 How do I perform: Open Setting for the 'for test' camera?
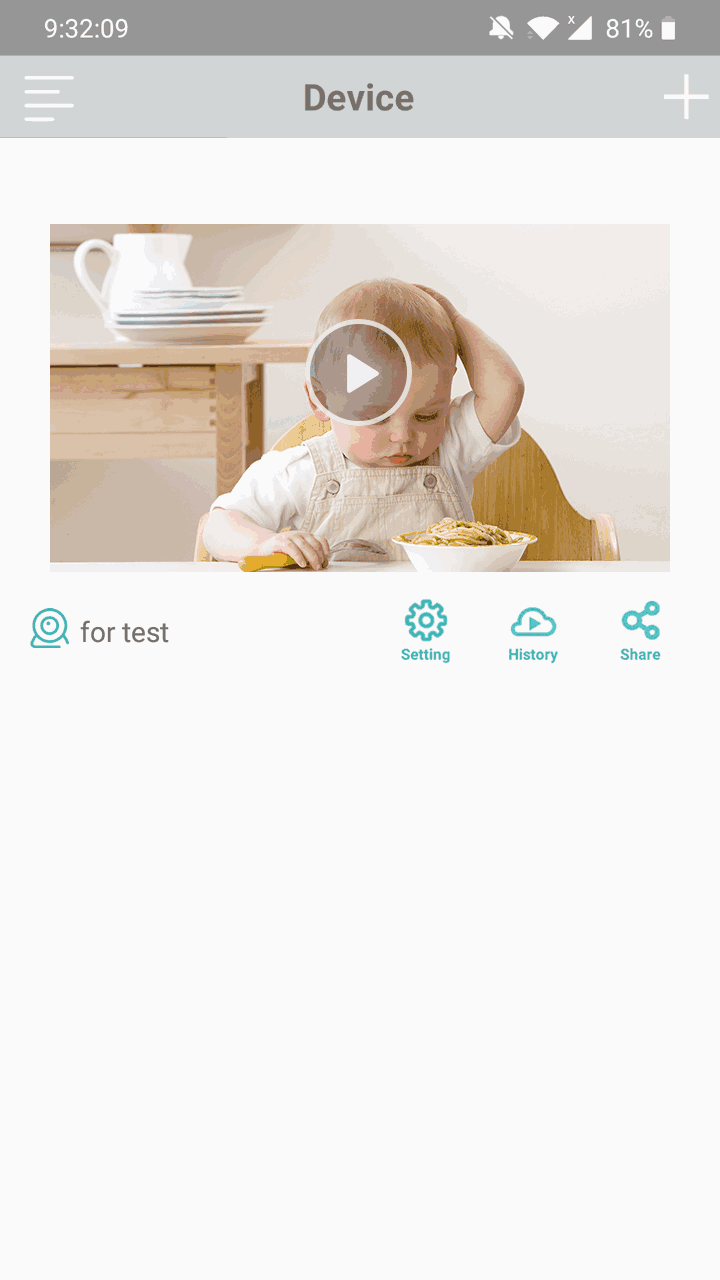425,632
